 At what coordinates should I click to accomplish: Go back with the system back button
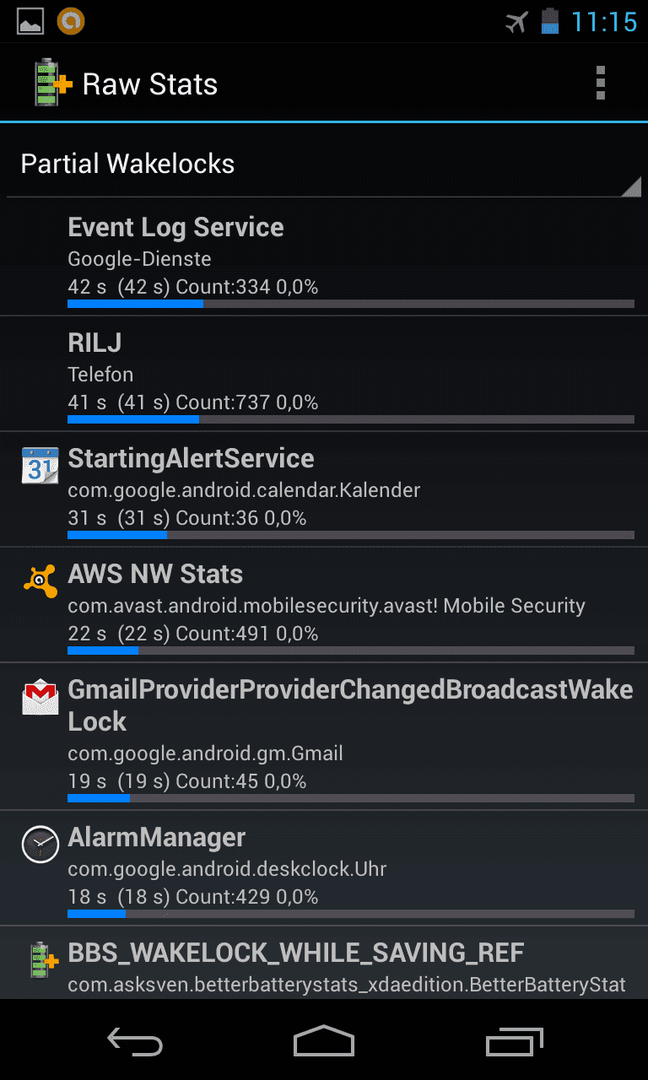click(135, 1041)
